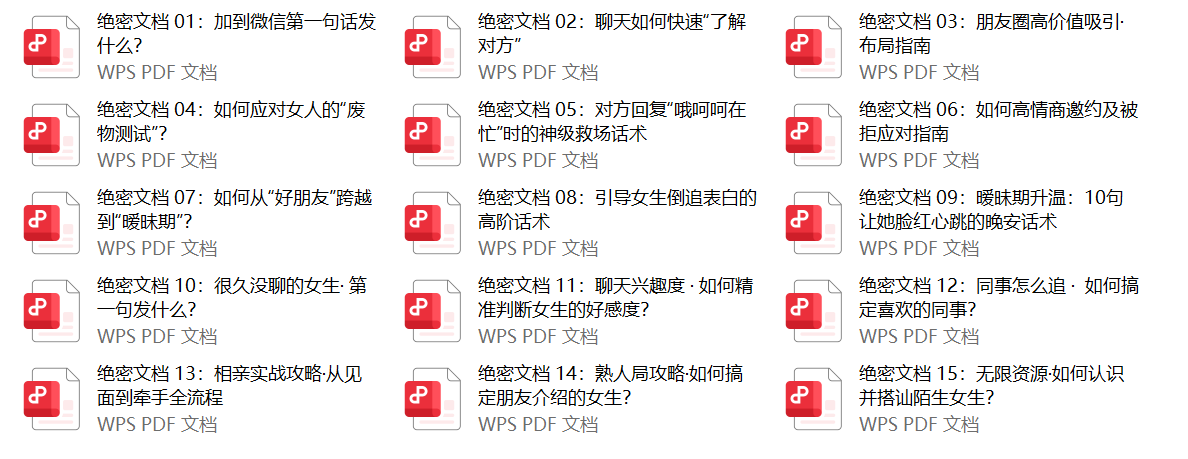This screenshot has height=459, width=1188.
Task: Open 绝密文档 06 高情商邀约及被拒应对指南
Action: click(962, 134)
